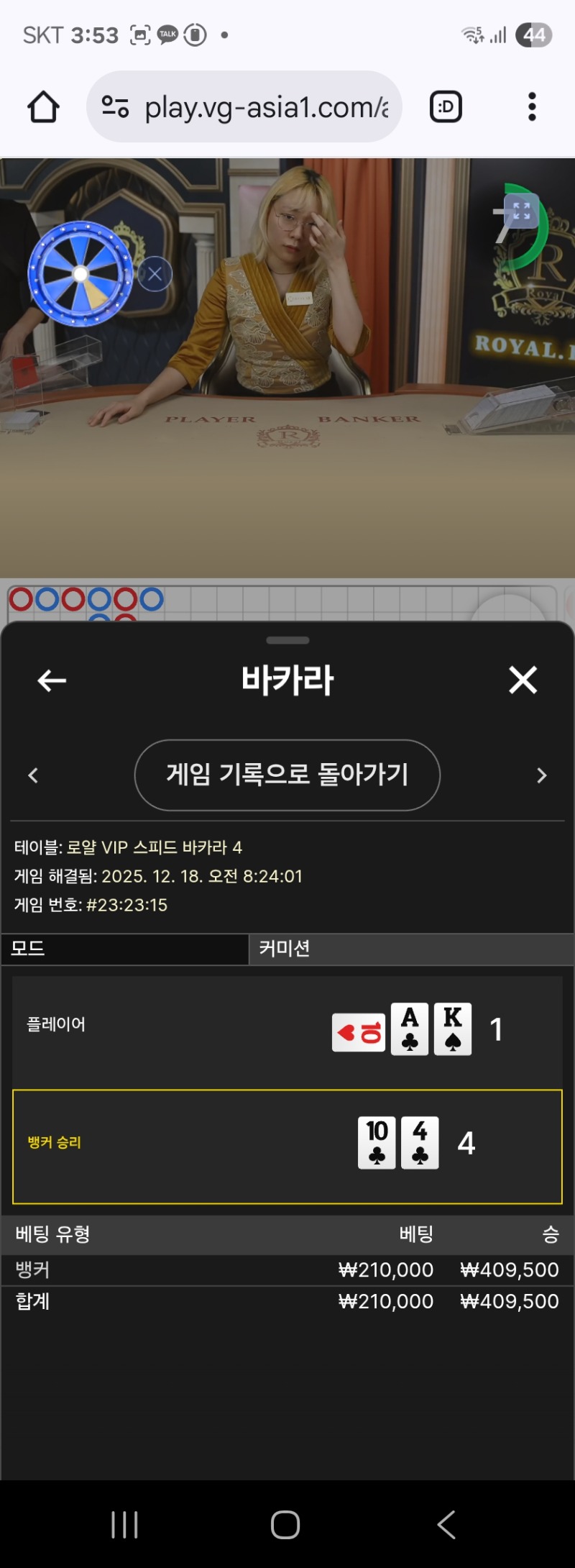Open the browser overflow menu
The width and height of the screenshot is (575, 1568).
coord(532,107)
